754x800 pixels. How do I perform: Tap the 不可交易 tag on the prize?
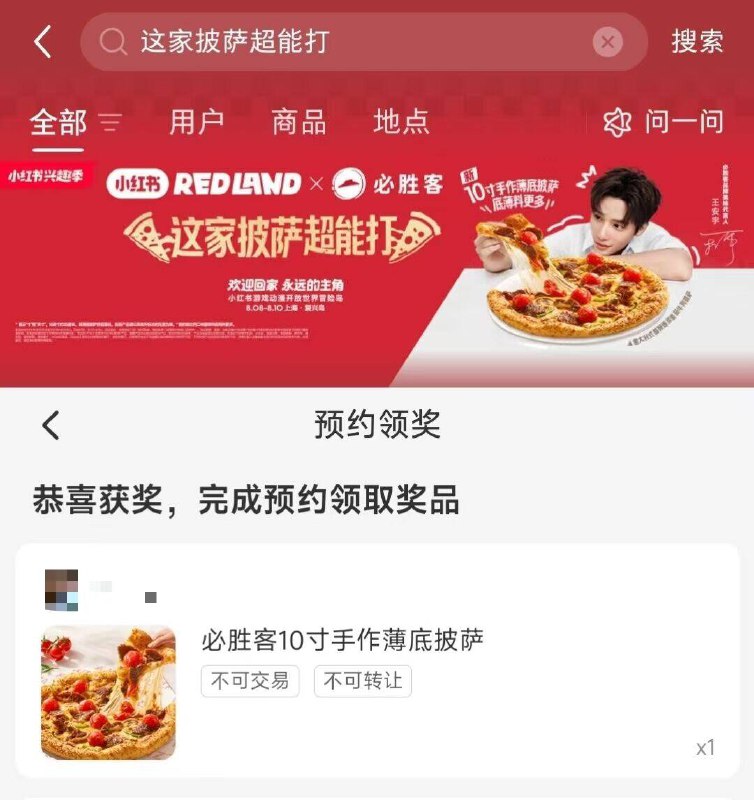(249, 683)
